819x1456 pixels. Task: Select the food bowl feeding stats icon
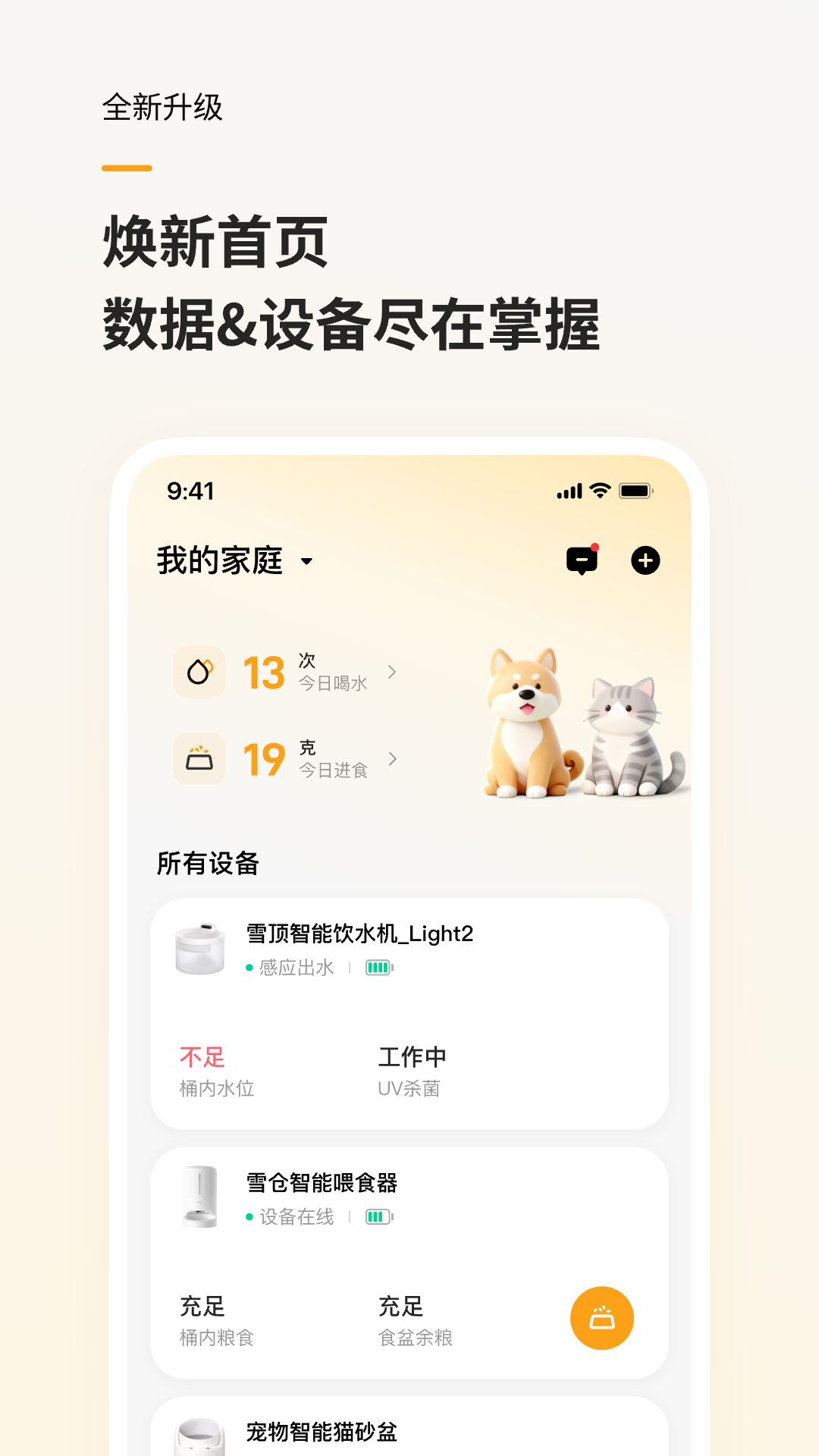tap(199, 759)
